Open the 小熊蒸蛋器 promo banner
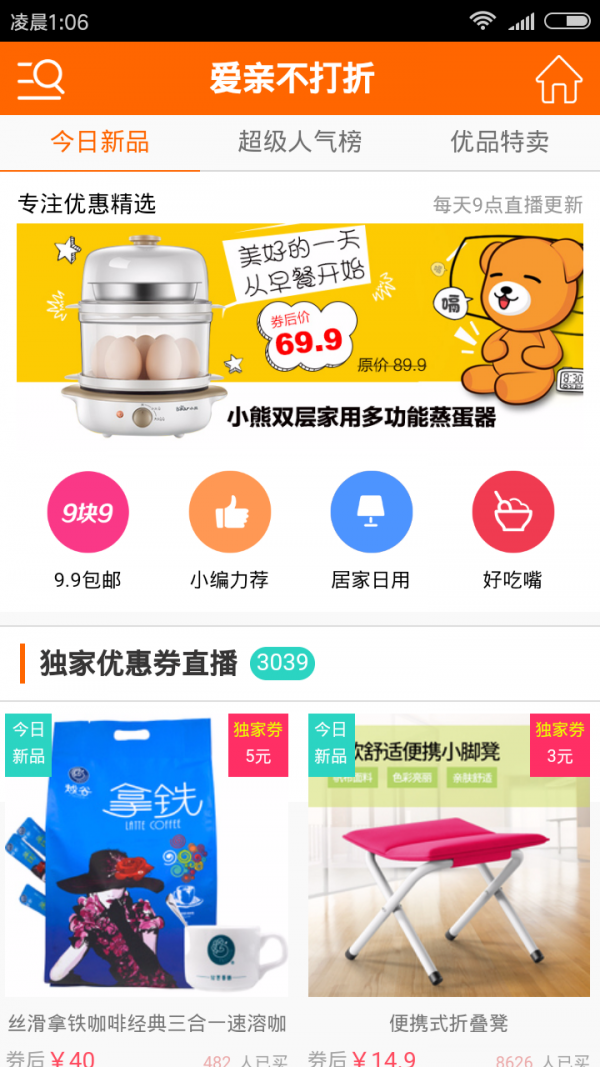This screenshot has width=600, height=1067. point(300,330)
